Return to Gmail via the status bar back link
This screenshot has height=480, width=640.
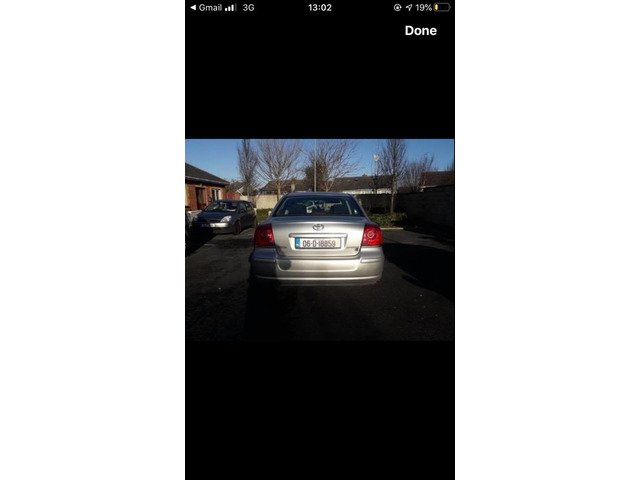(206, 7)
